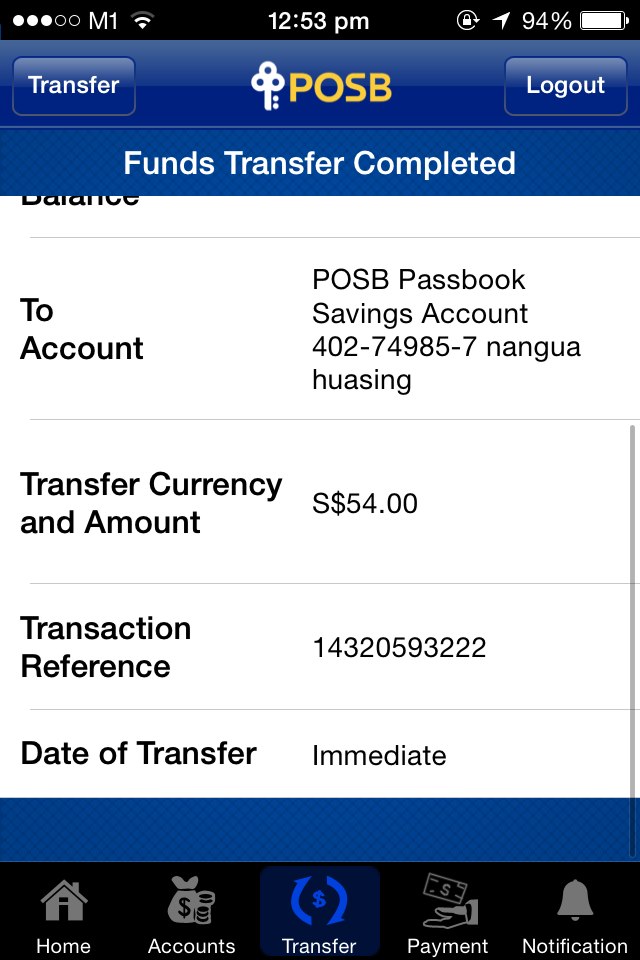Viewport: 640px width, 960px height.
Task: Open the Notification tab
Action: coord(575,913)
